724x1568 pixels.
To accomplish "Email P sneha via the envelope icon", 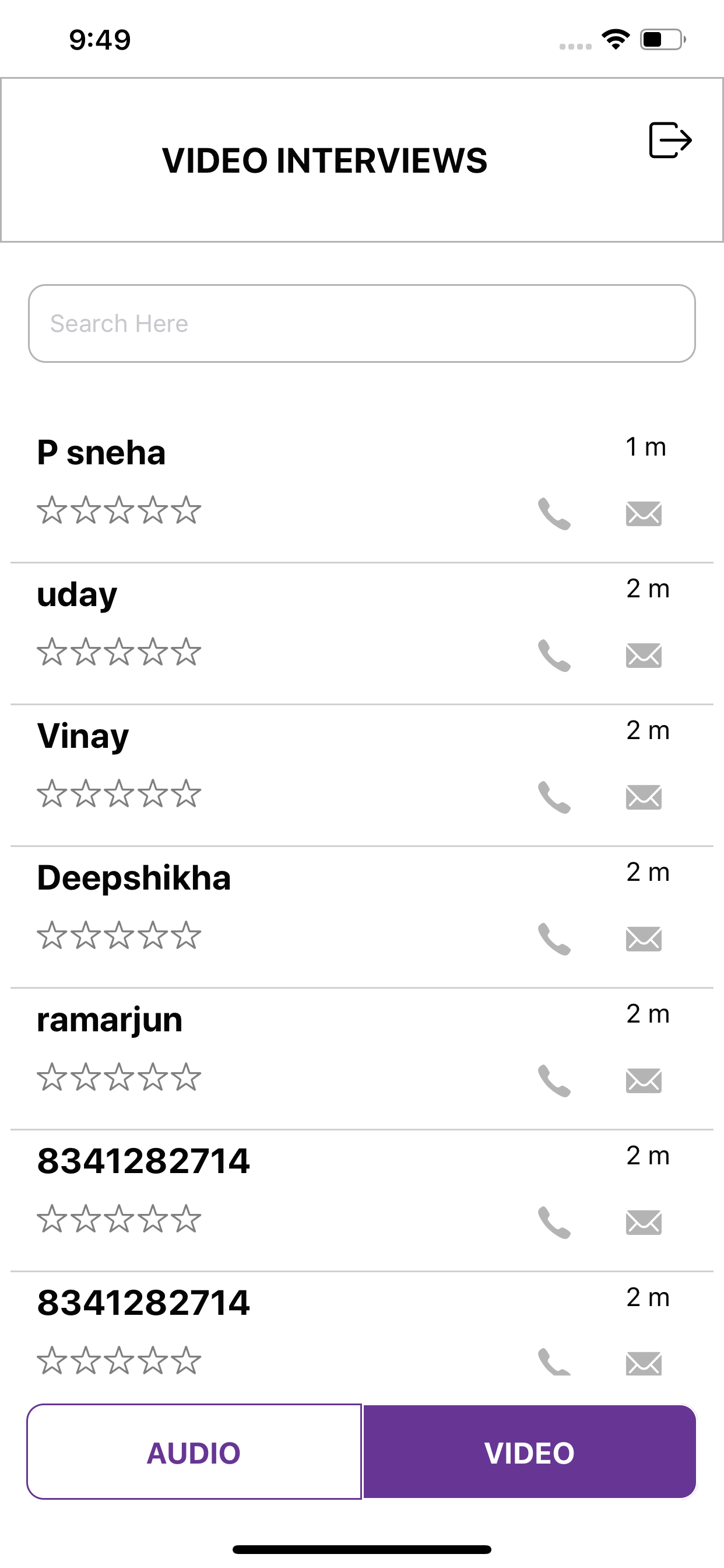I will 644,514.
